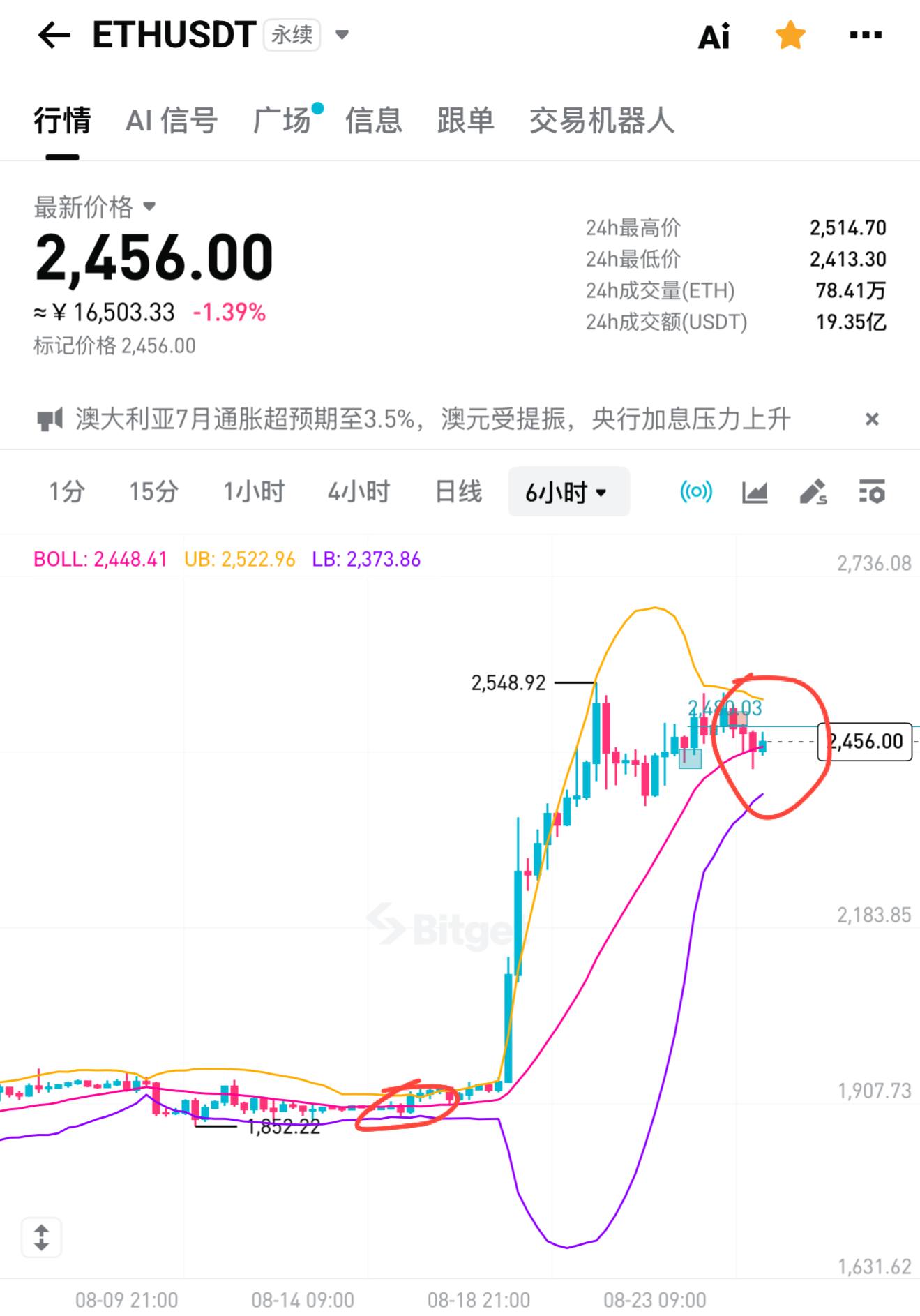
Task: Select the 1小时 chart interval
Action: pyautogui.click(x=254, y=492)
